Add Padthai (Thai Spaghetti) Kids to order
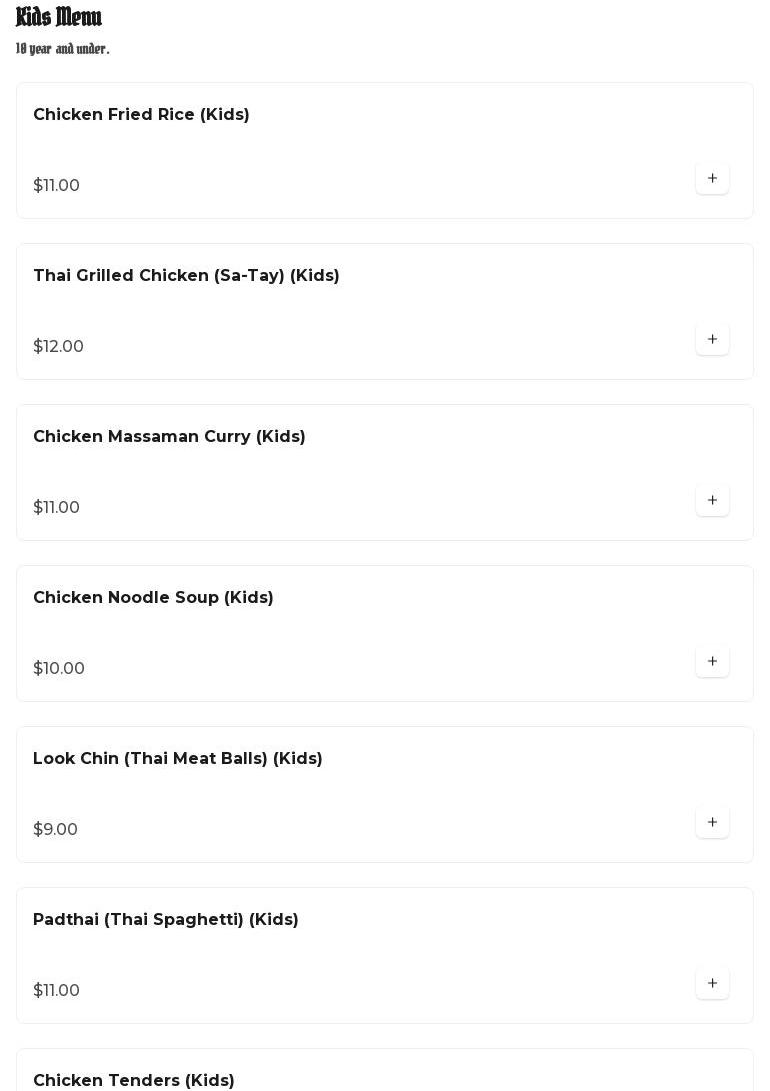The height and width of the screenshot is (1091, 770). pyautogui.click(x=712, y=984)
